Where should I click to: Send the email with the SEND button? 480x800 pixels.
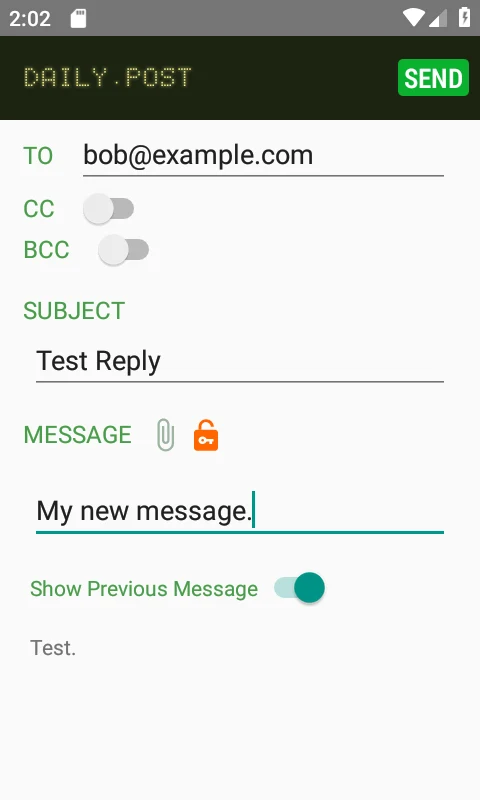(433, 78)
